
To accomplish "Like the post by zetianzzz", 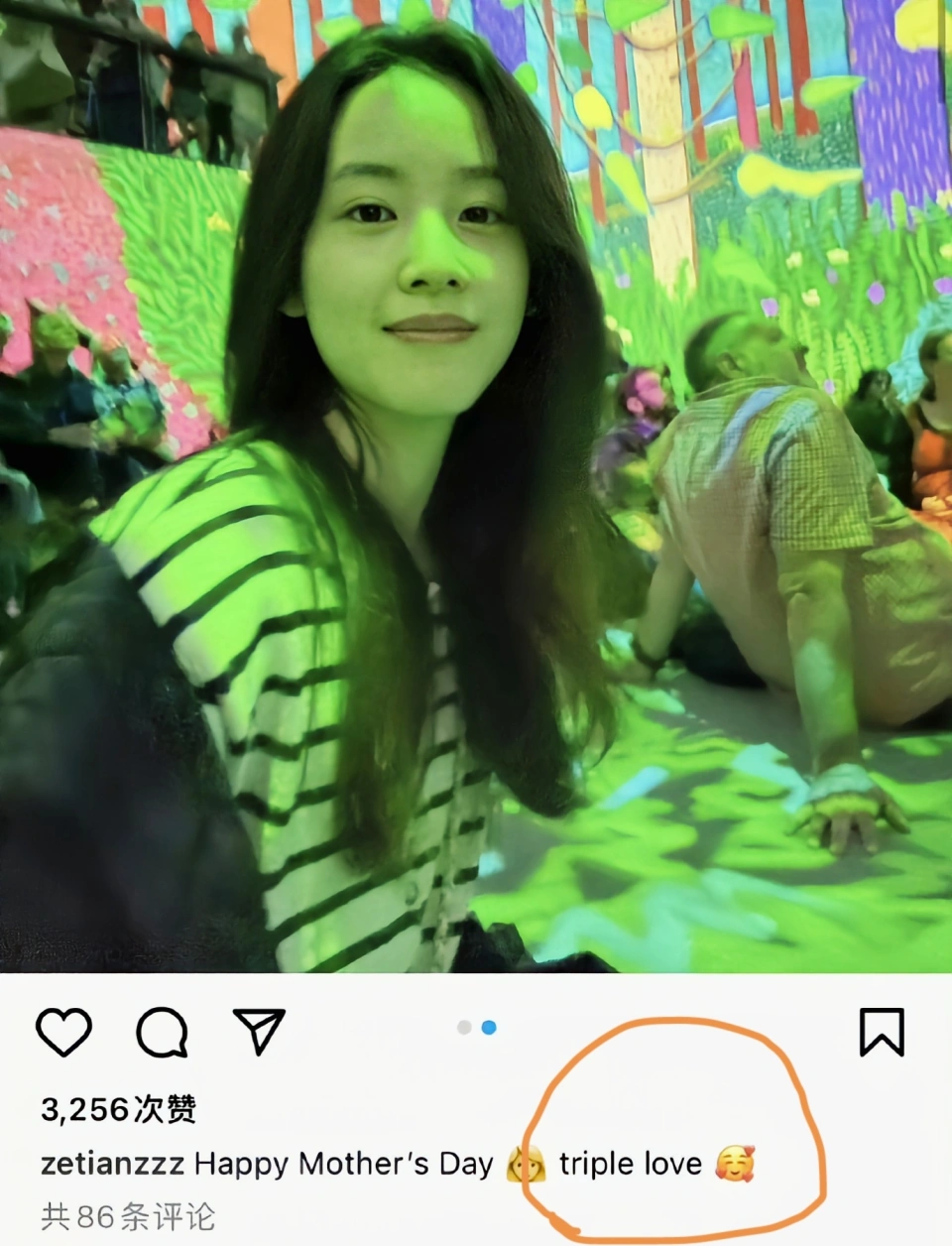I will pos(64,1033).
